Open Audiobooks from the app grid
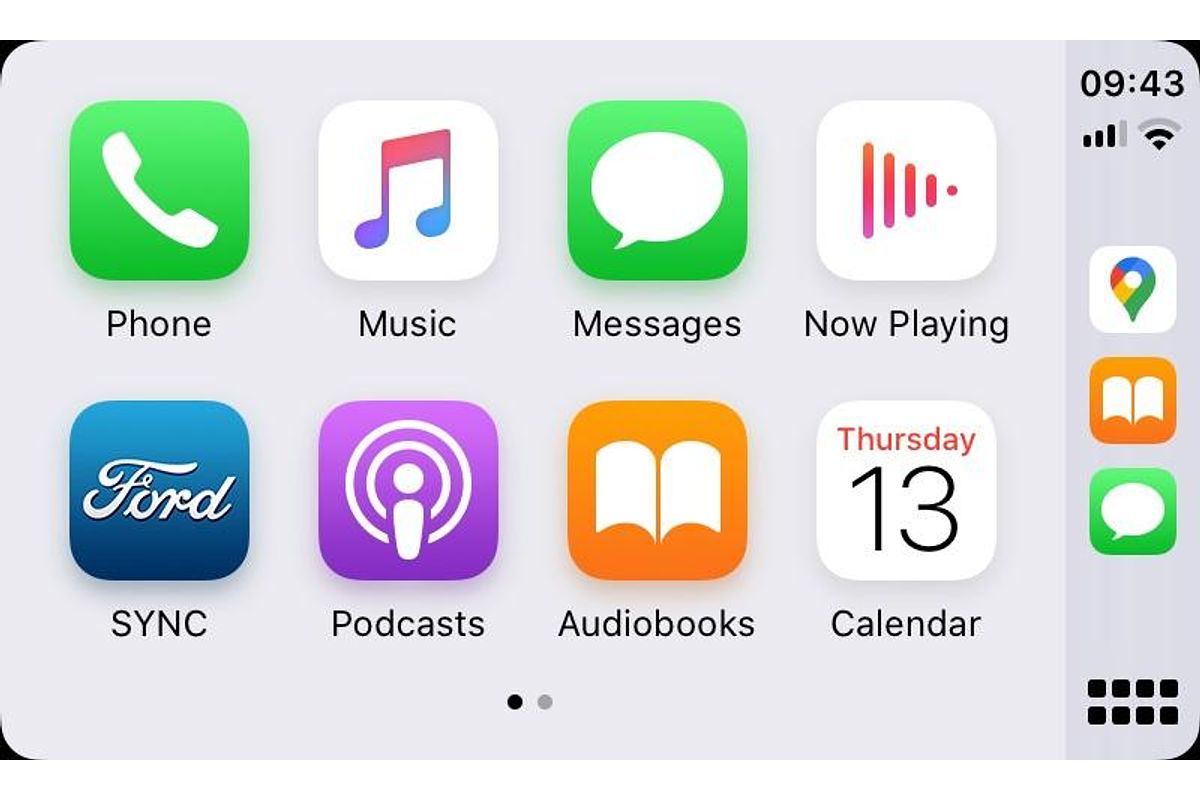1200x800 pixels. [657, 490]
